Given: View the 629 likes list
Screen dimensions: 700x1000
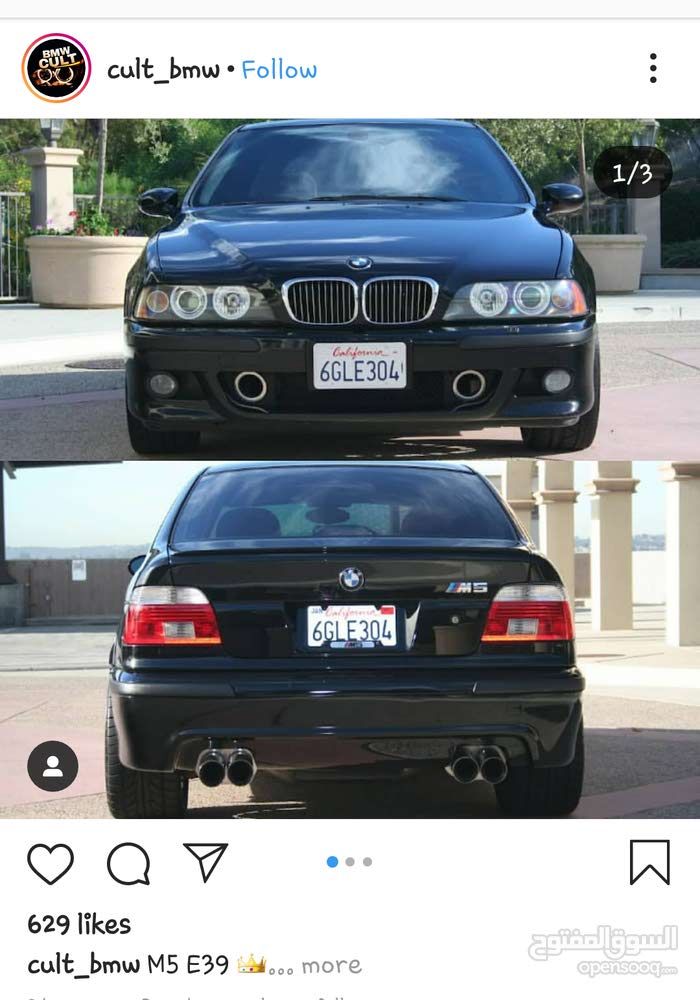Looking at the screenshot, I should click(x=79, y=924).
